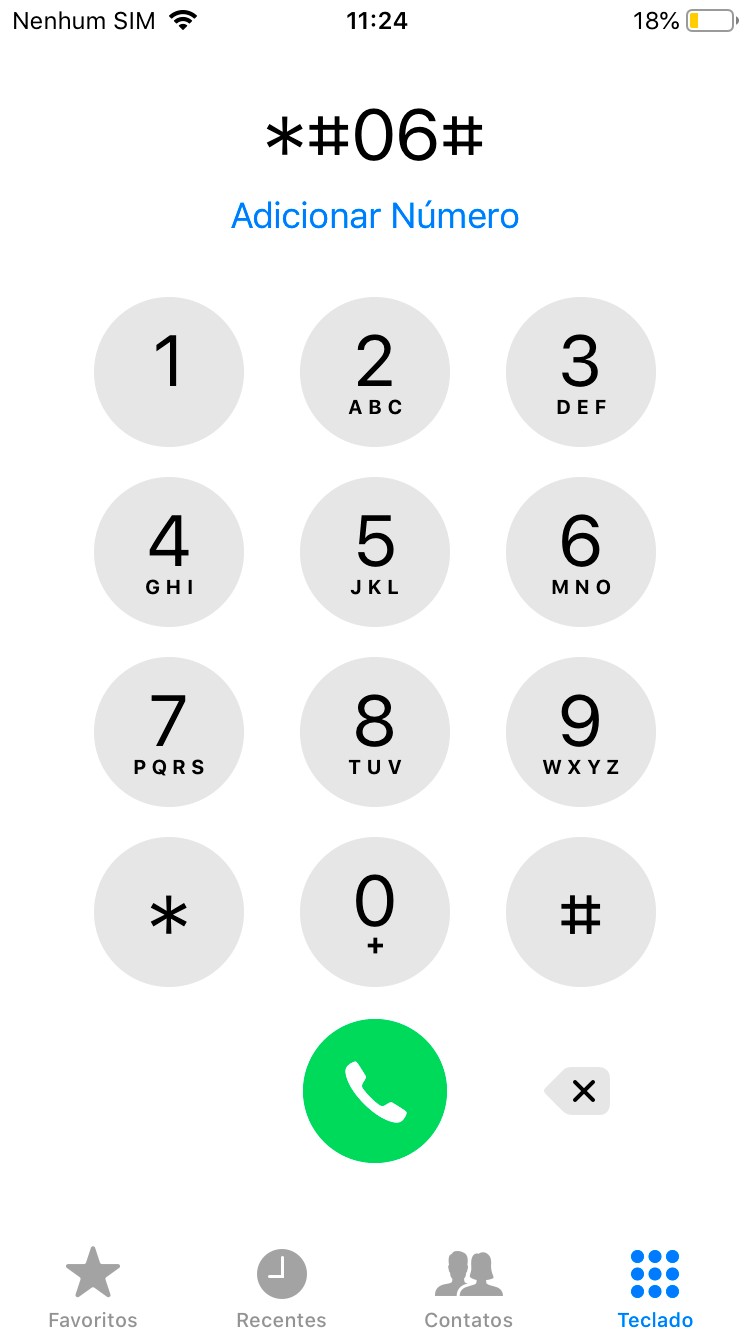Tap the 7 PQRS key

pos(169,732)
